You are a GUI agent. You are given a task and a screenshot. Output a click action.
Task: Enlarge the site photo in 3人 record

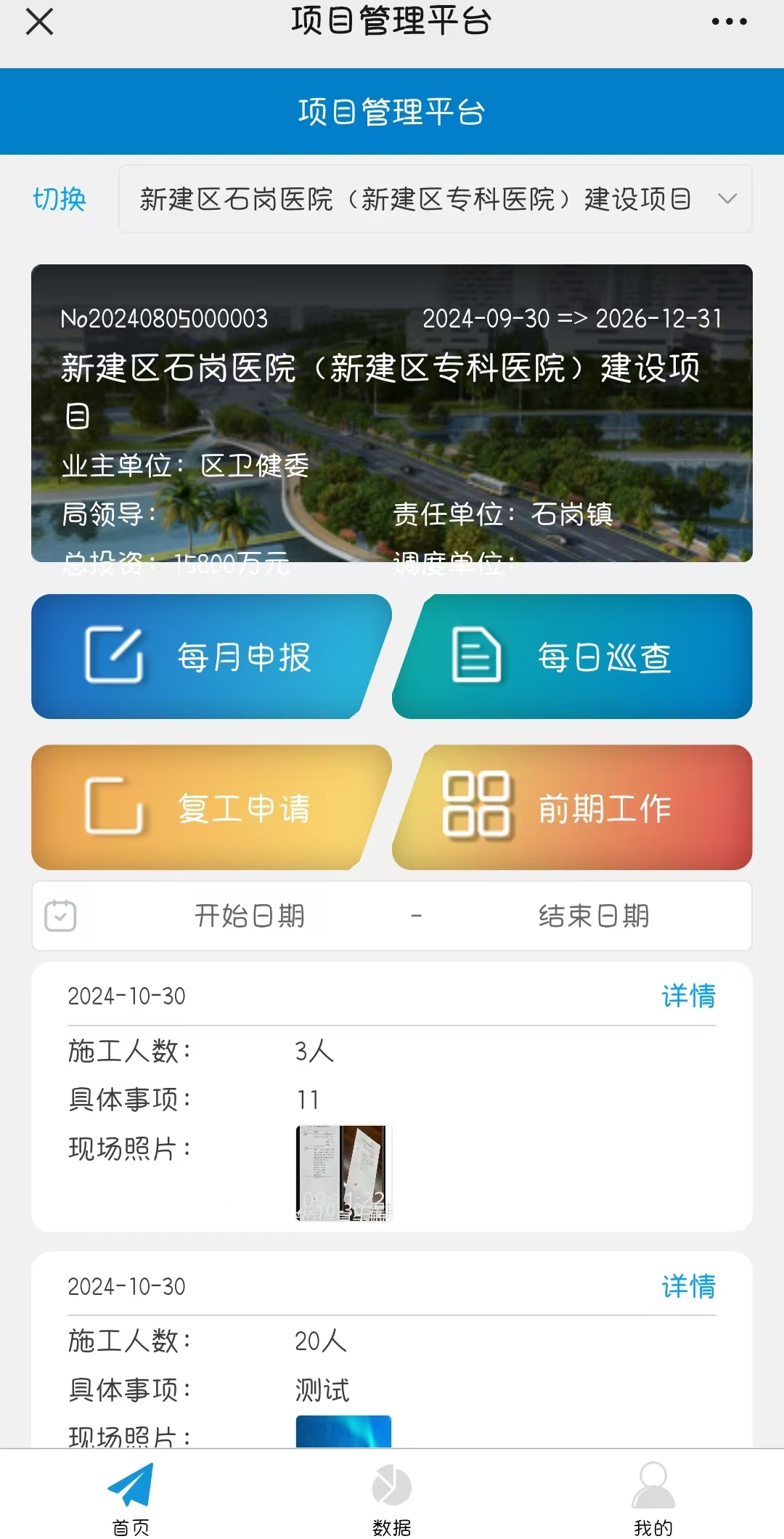click(x=343, y=1173)
